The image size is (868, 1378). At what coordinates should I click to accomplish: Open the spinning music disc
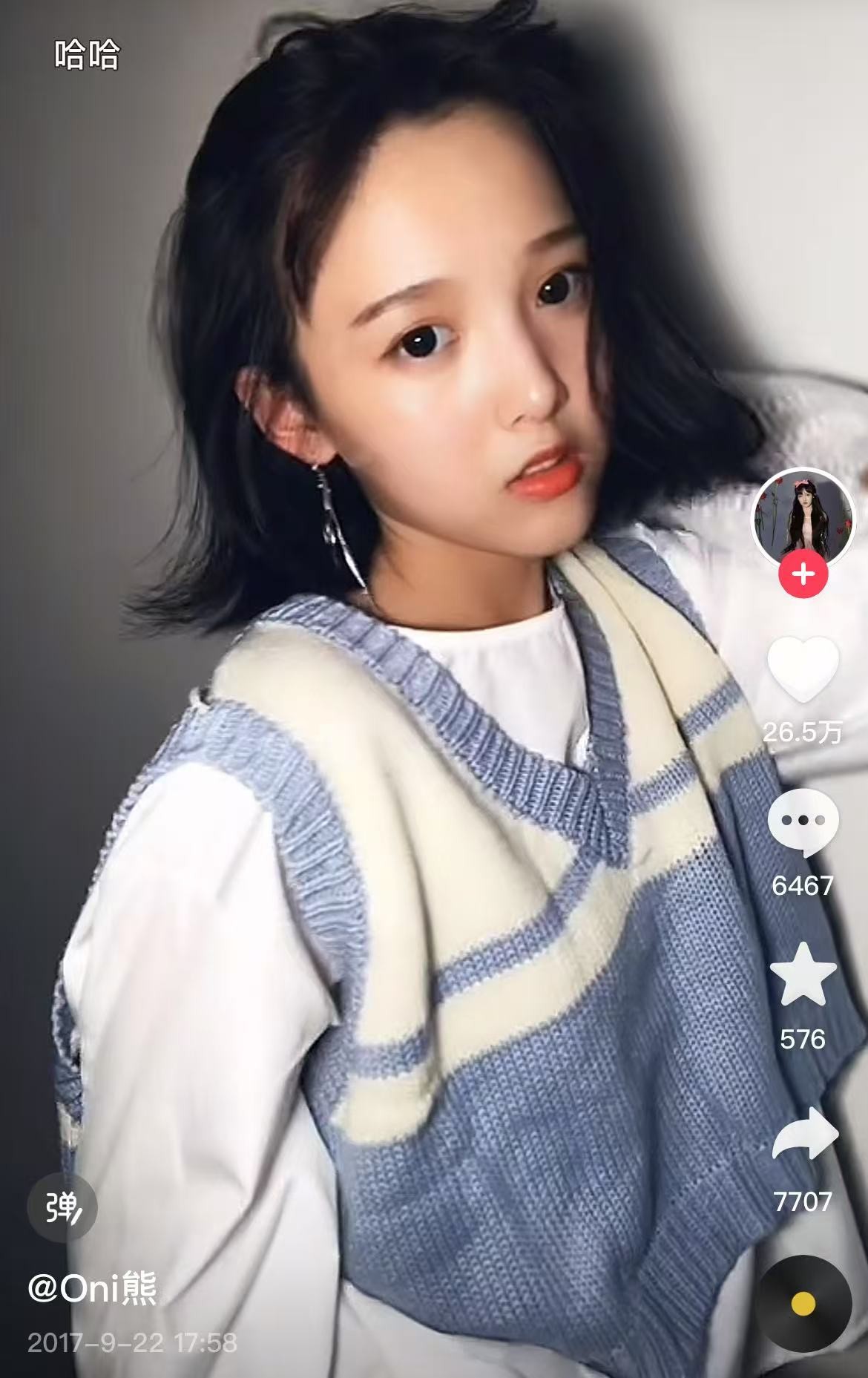(x=803, y=1303)
